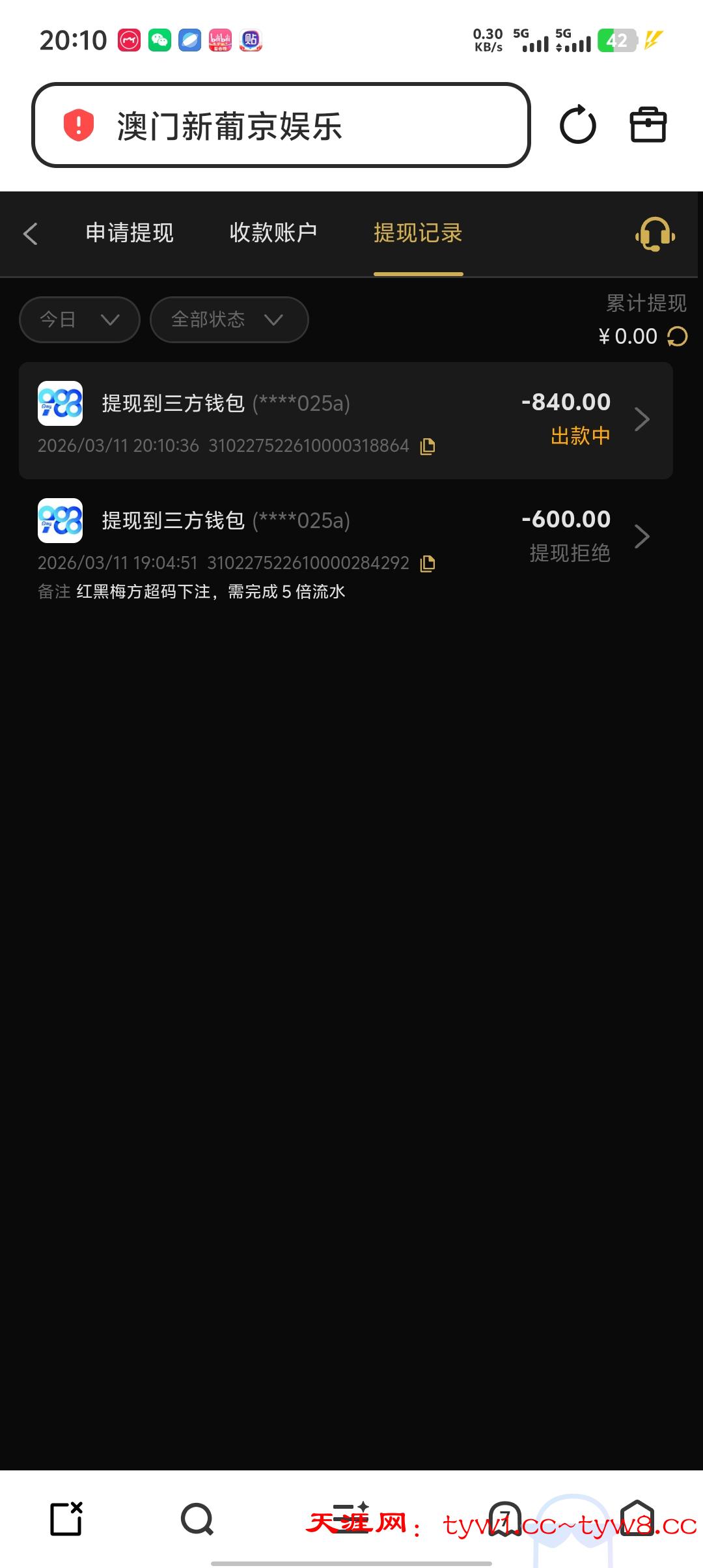Expand the 全部状态 status filter
This screenshot has height=1568, width=703.
228,320
